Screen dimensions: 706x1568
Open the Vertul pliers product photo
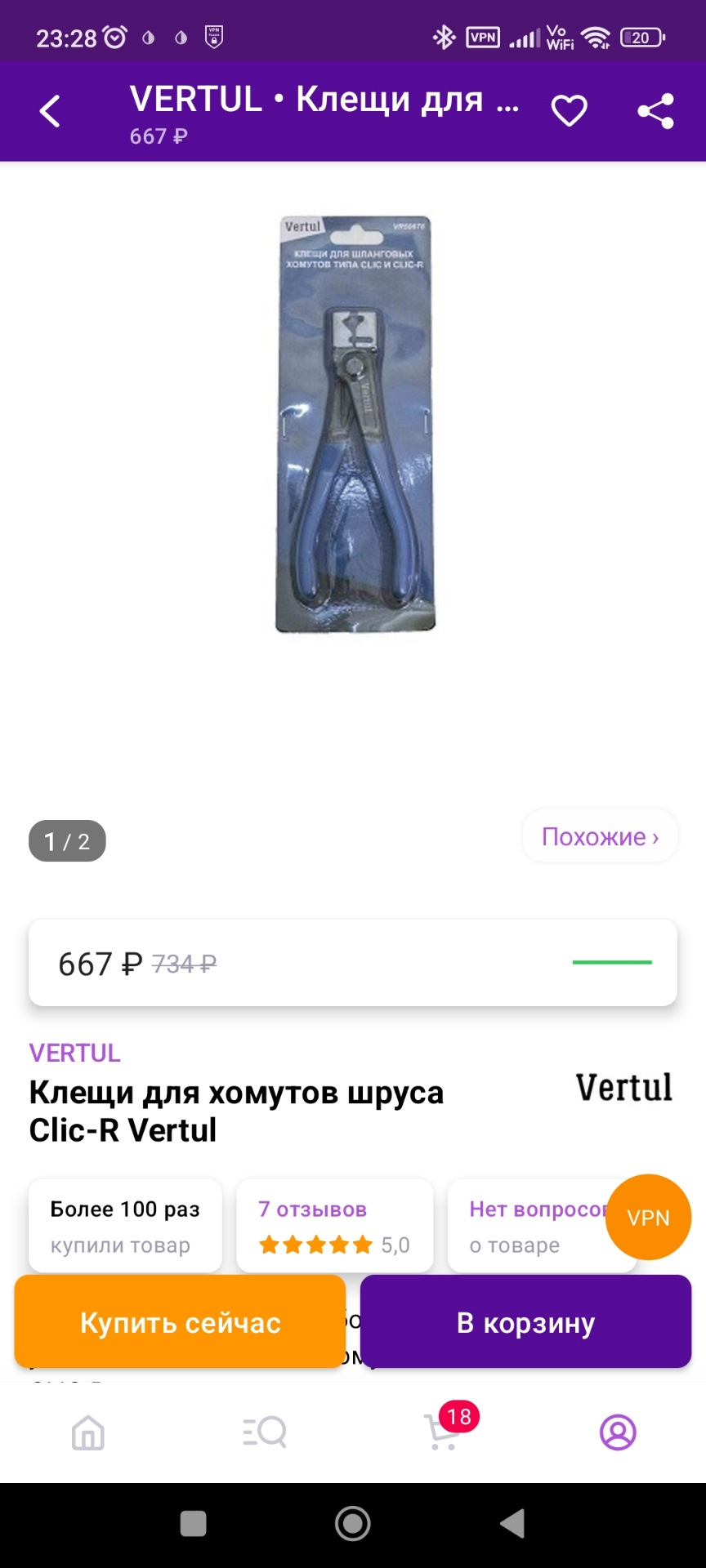(355, 425)
